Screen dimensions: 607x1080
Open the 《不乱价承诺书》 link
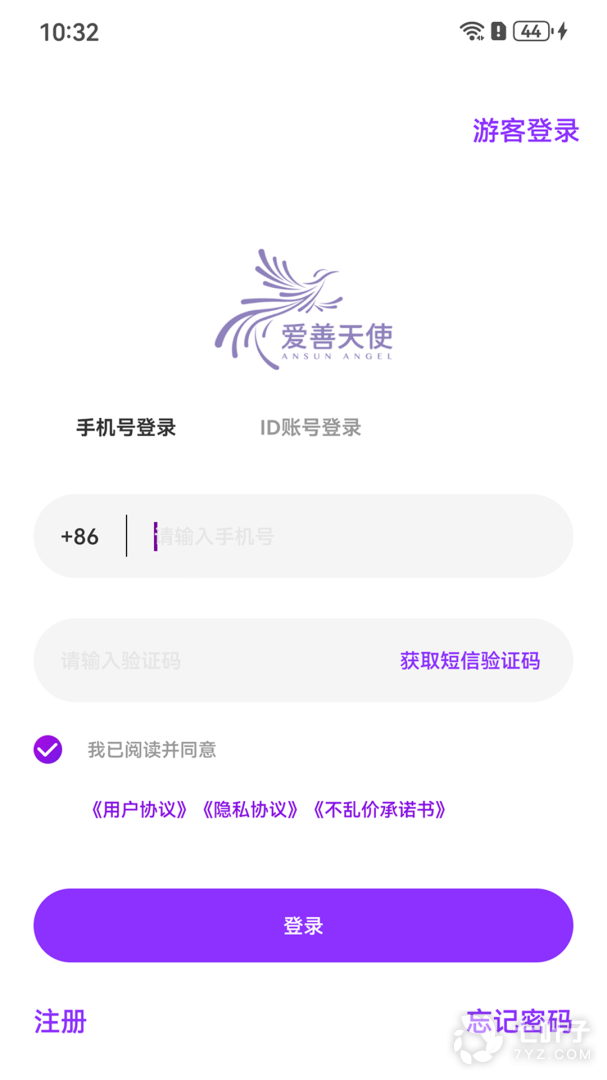coord(379,809)
